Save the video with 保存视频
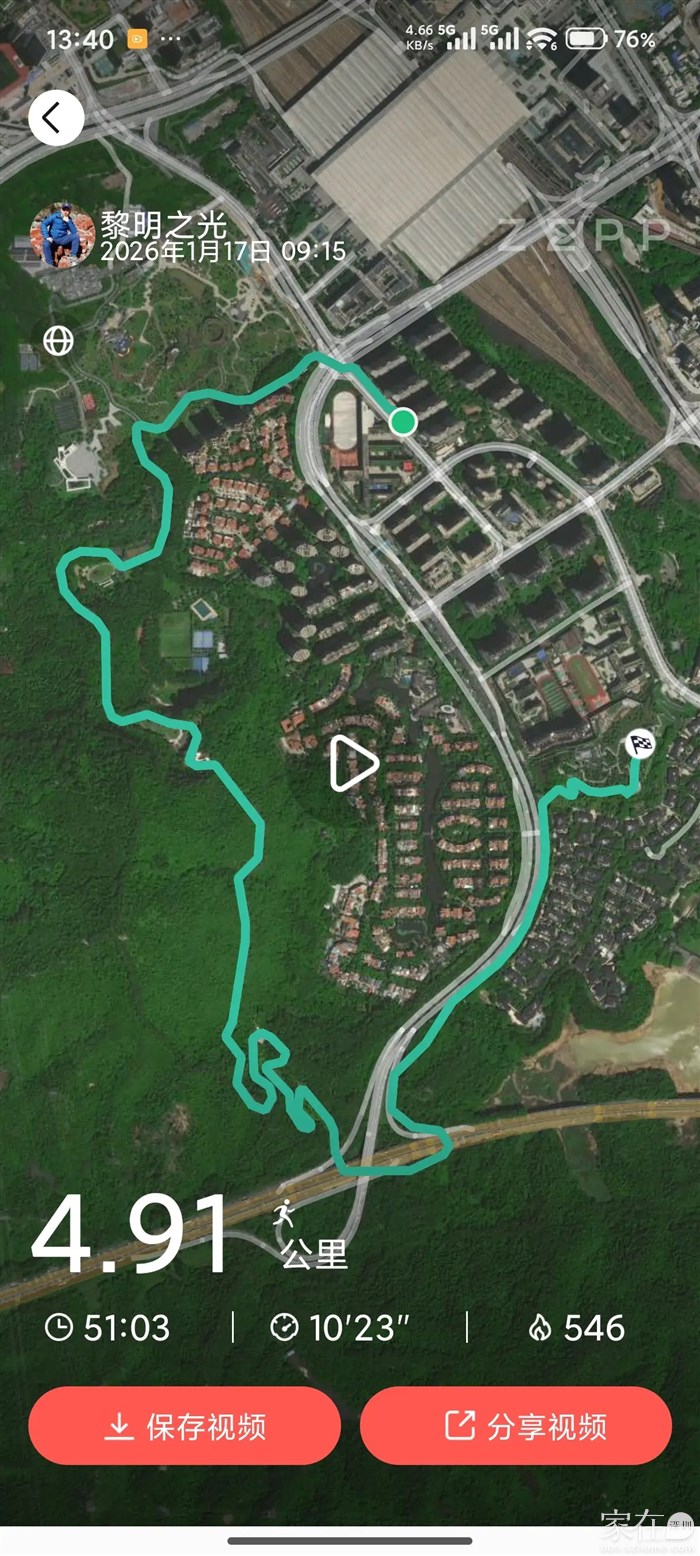 pos(185,1426)
